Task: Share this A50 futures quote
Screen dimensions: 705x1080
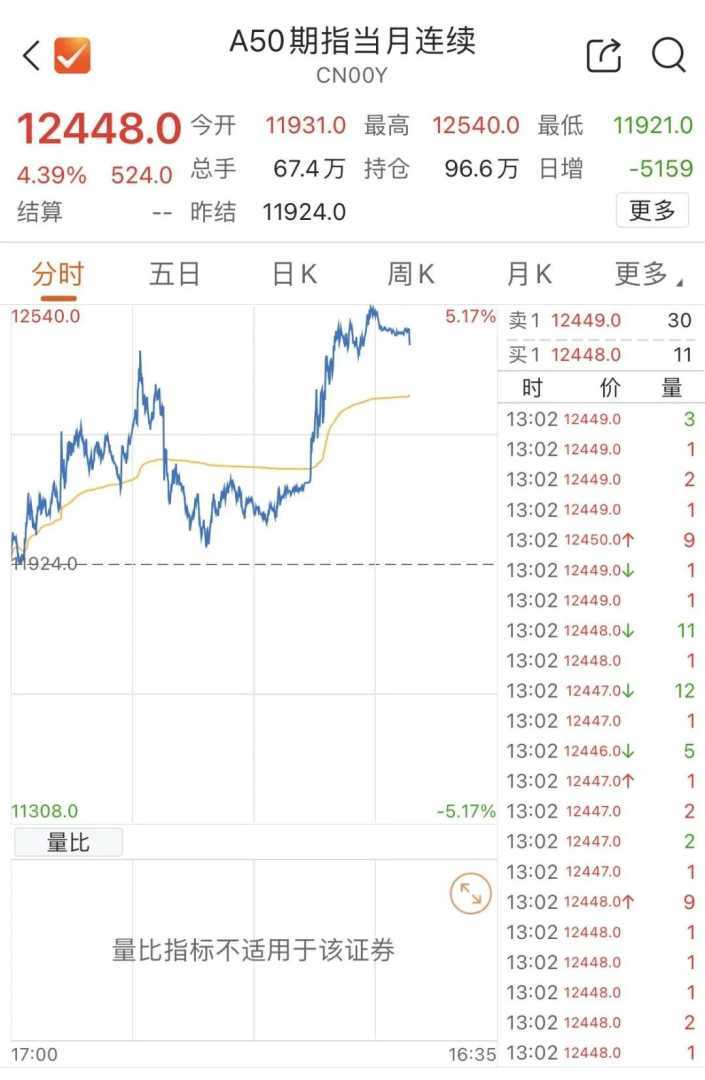Action: tap(604, 55)
